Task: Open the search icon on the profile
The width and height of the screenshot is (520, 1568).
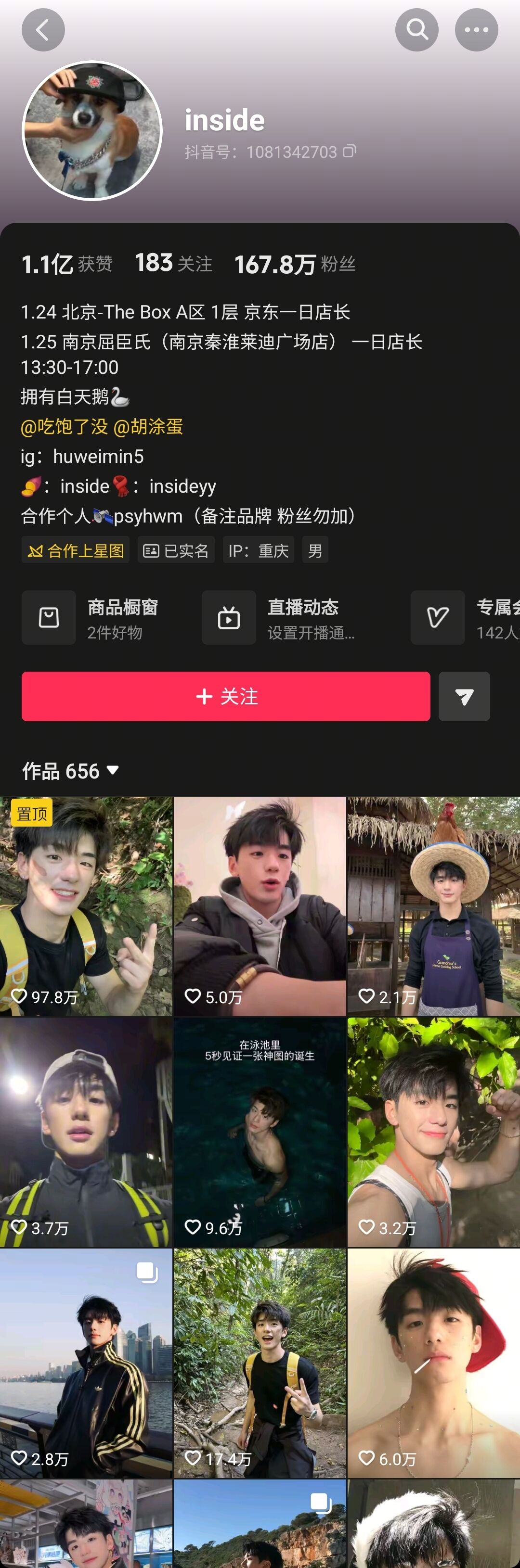Action: (416, 30)
